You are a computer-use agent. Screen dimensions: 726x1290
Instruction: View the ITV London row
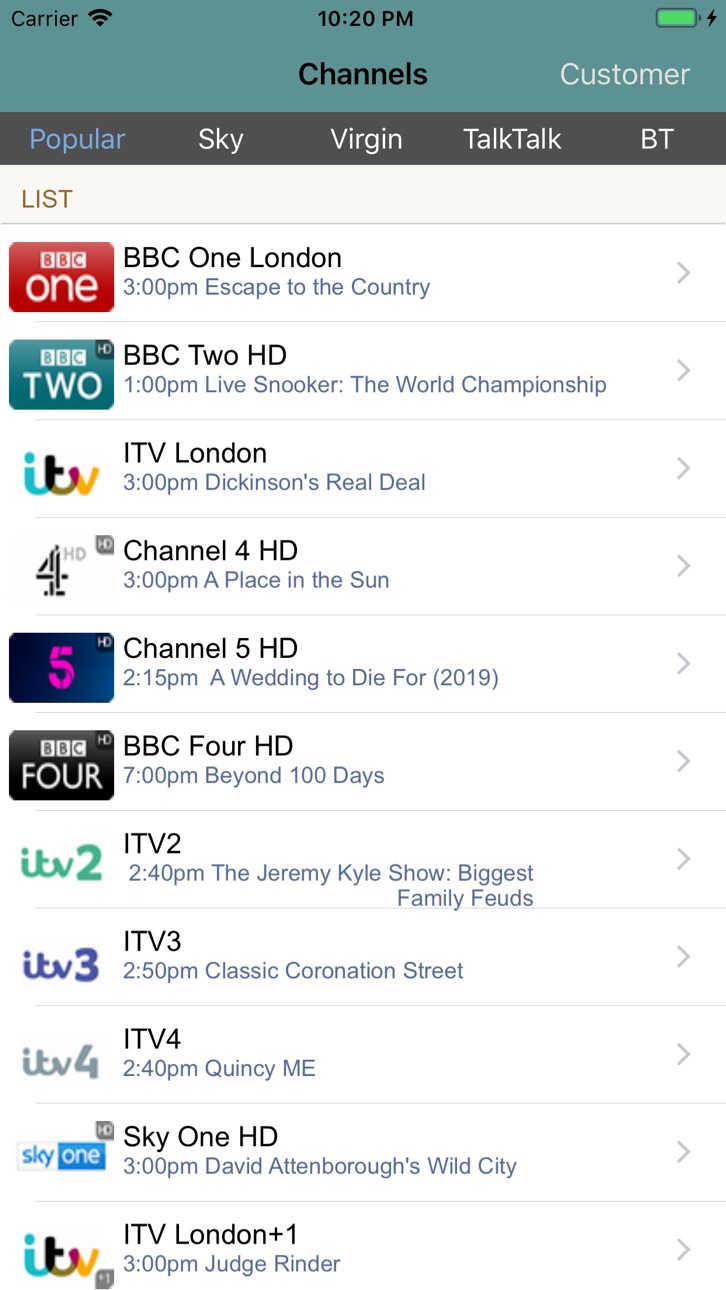tap(363, 469)
